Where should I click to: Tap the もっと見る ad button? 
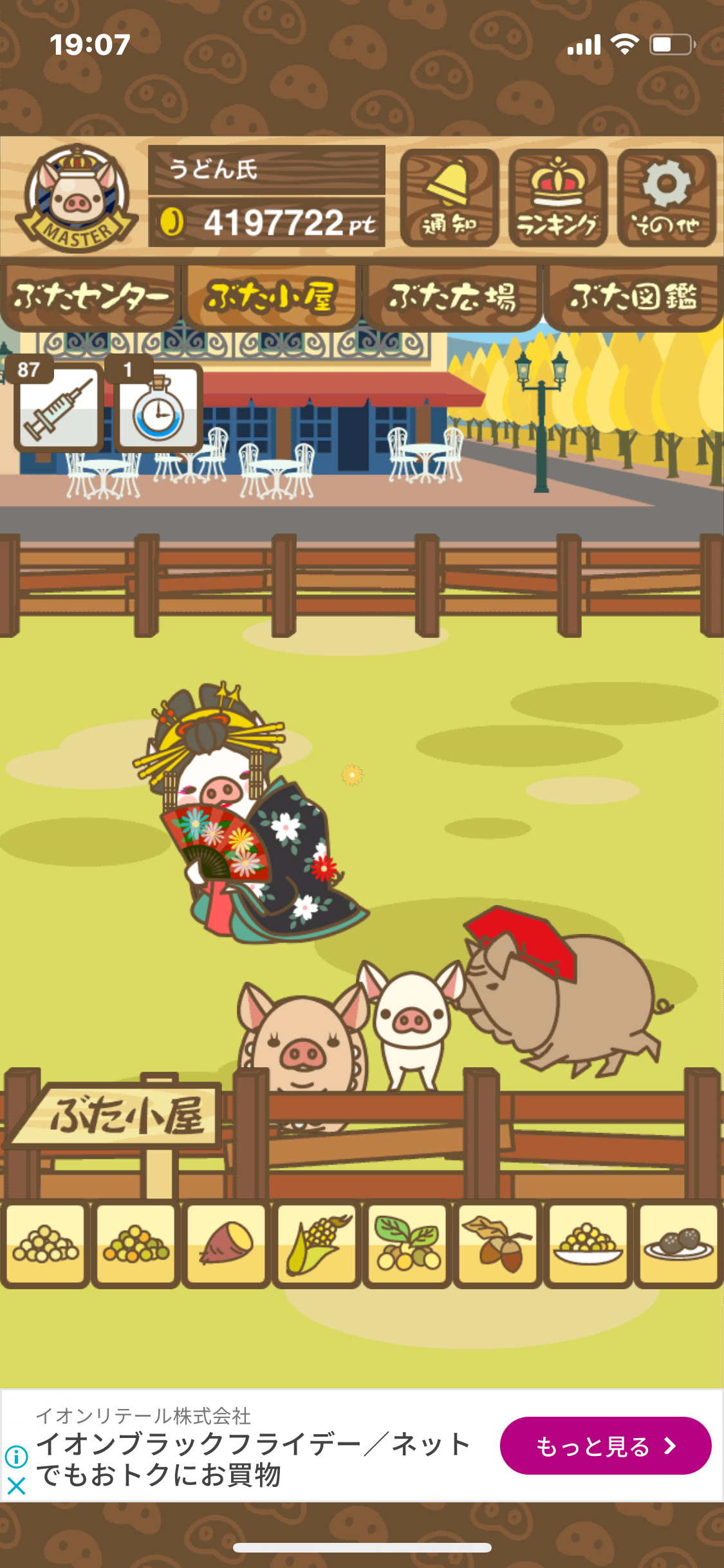[x=606, y=1446]
